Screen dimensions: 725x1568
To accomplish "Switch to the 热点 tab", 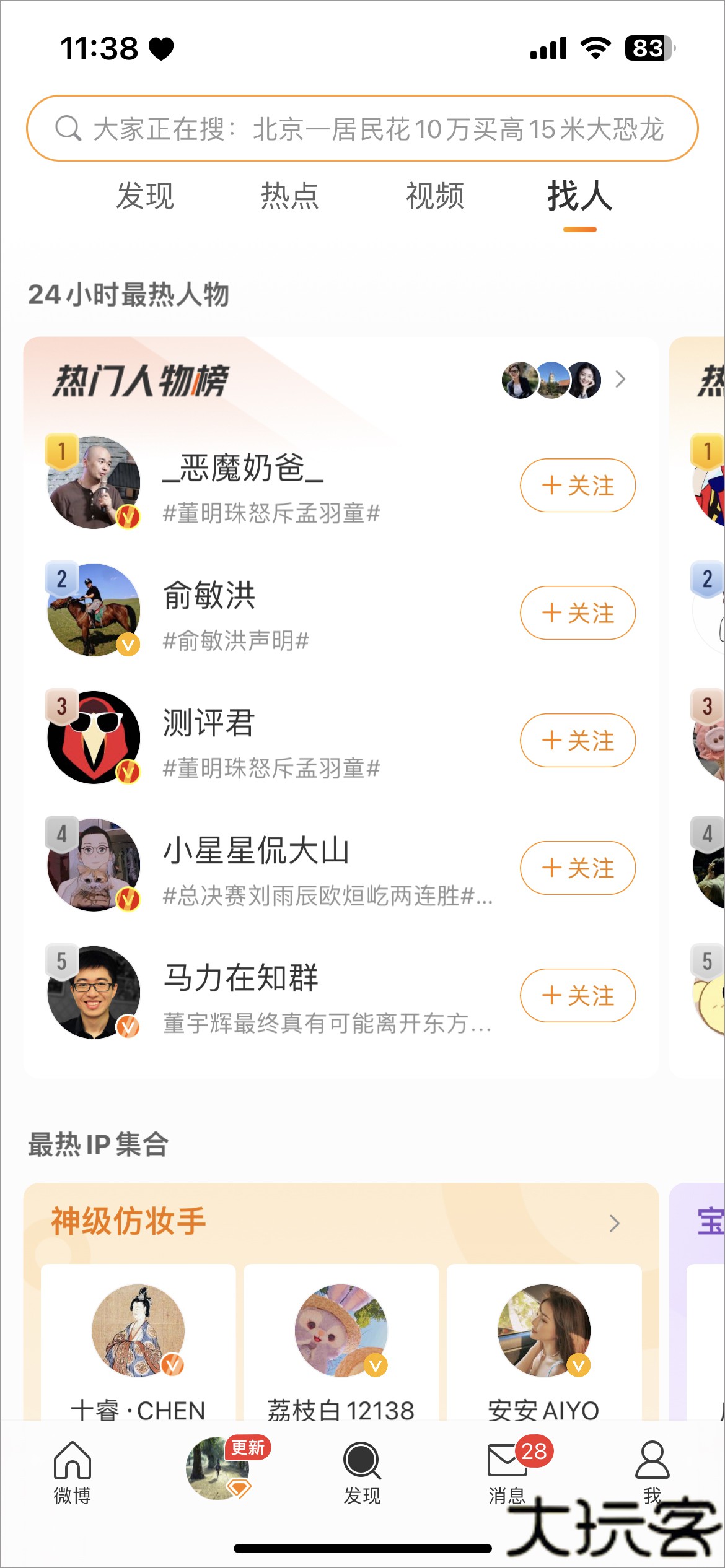I will [x=289, y=196].
